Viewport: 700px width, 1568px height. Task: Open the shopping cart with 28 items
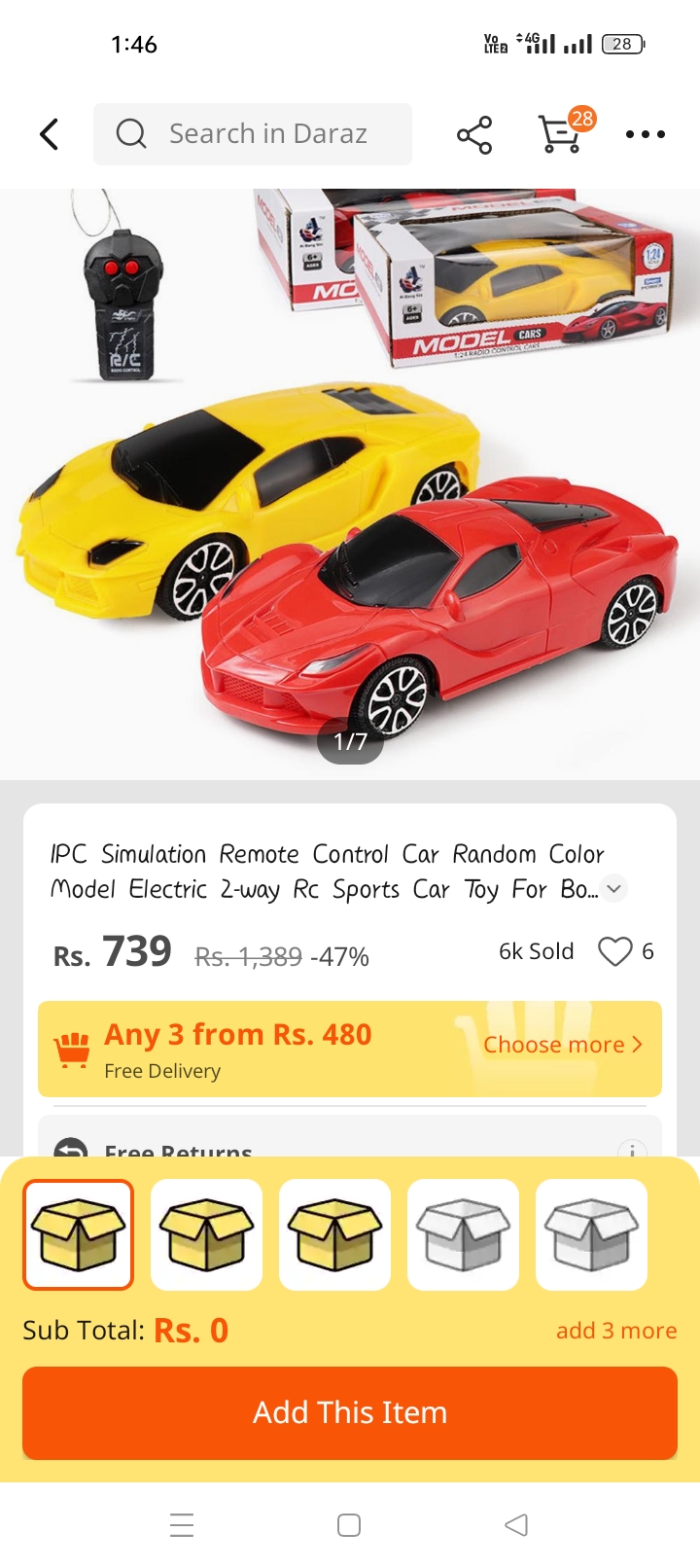[x=561, y=134]
